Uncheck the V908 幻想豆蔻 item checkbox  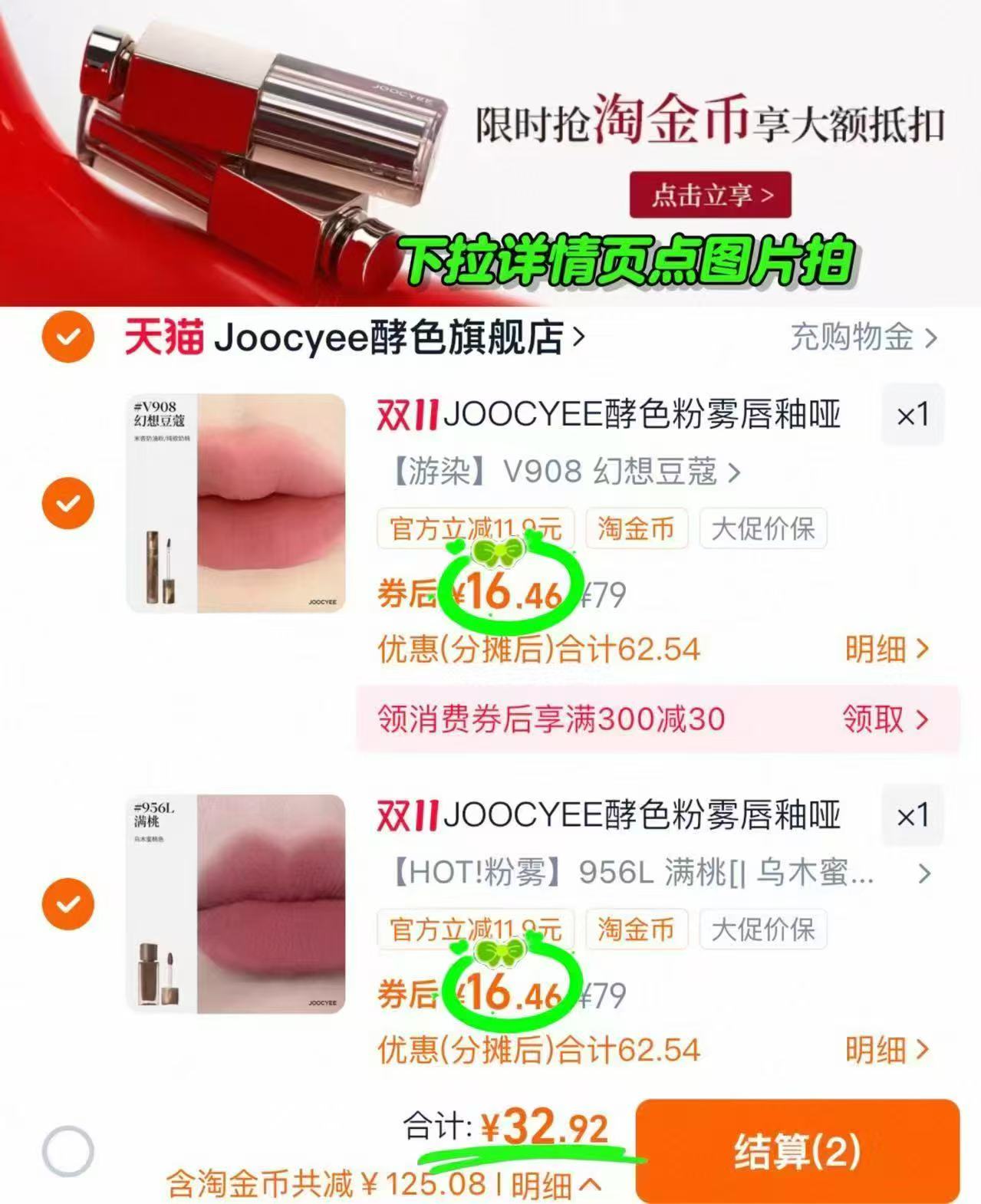tap(67, 502)
